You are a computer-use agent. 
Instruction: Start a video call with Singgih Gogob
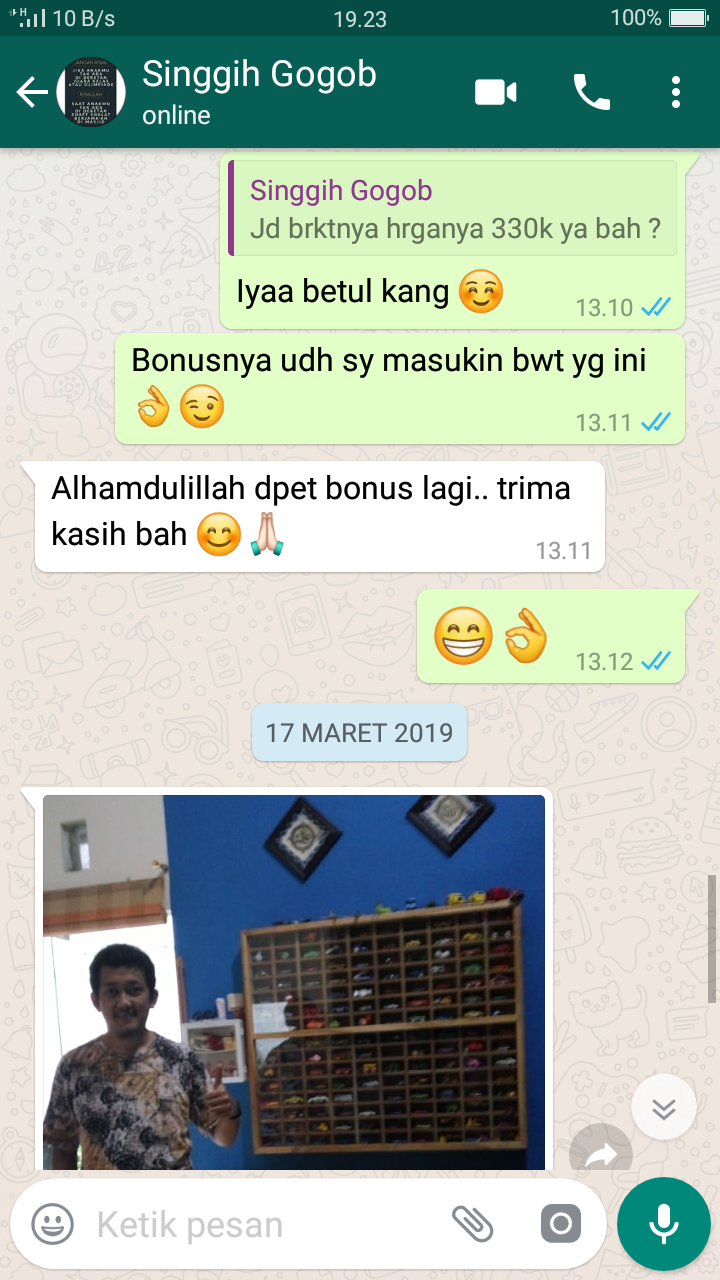coord(495,93)
